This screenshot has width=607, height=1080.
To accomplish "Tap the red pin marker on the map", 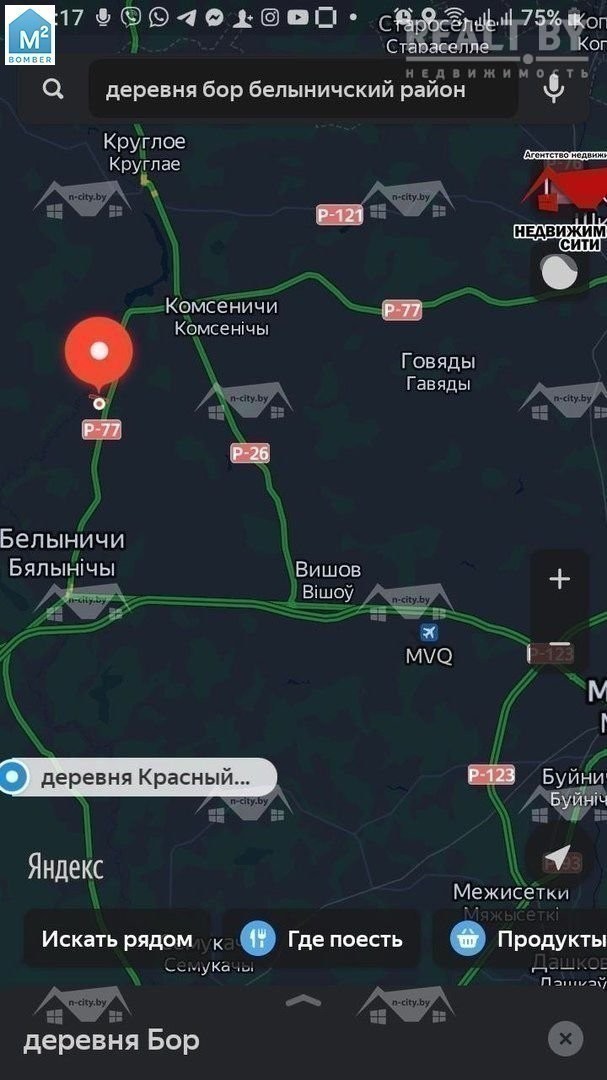I will (98, 354).
